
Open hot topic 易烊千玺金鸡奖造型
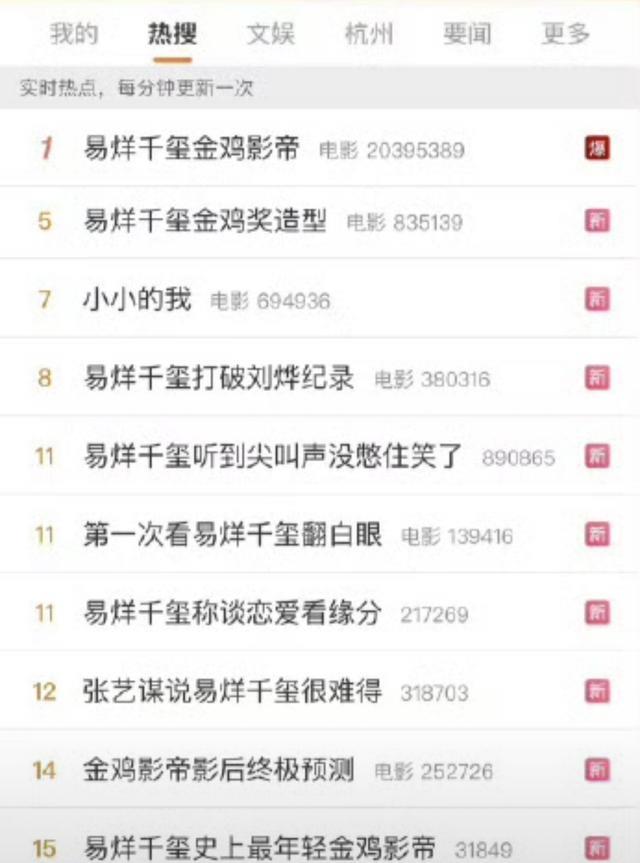click(x=205, y=221)
